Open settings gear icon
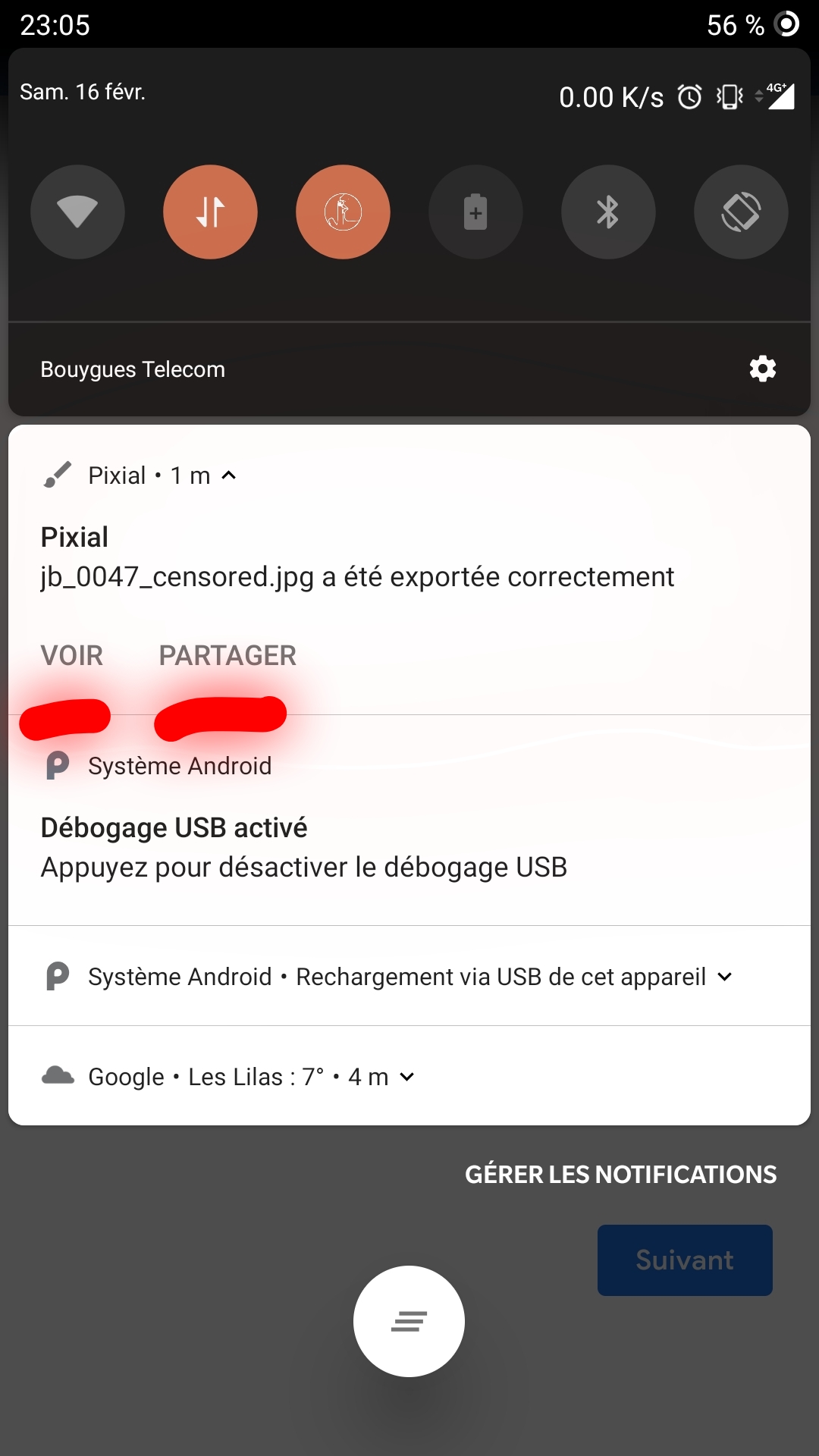Image resolution: width=819 pixels, height=1456 pixels. 762,369
